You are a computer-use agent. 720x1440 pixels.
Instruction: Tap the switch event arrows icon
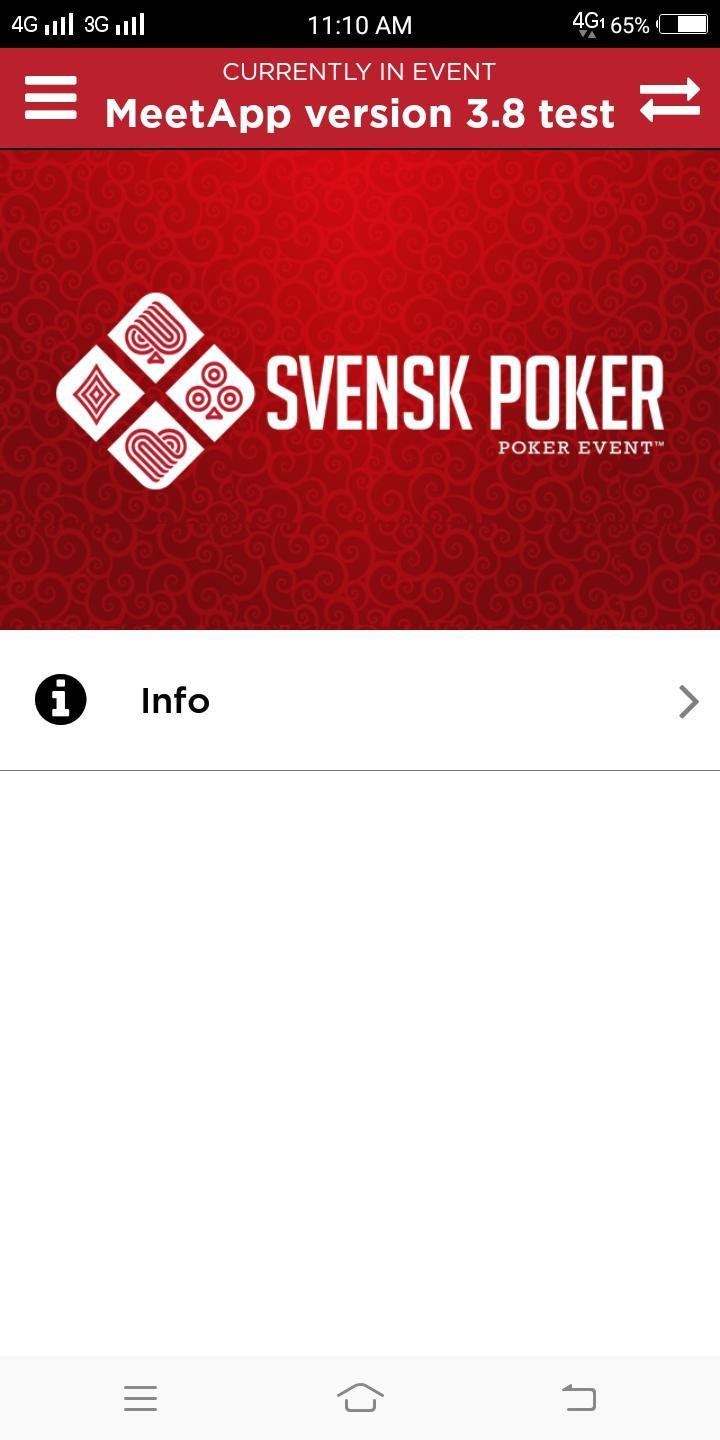(x=670, y=96)
